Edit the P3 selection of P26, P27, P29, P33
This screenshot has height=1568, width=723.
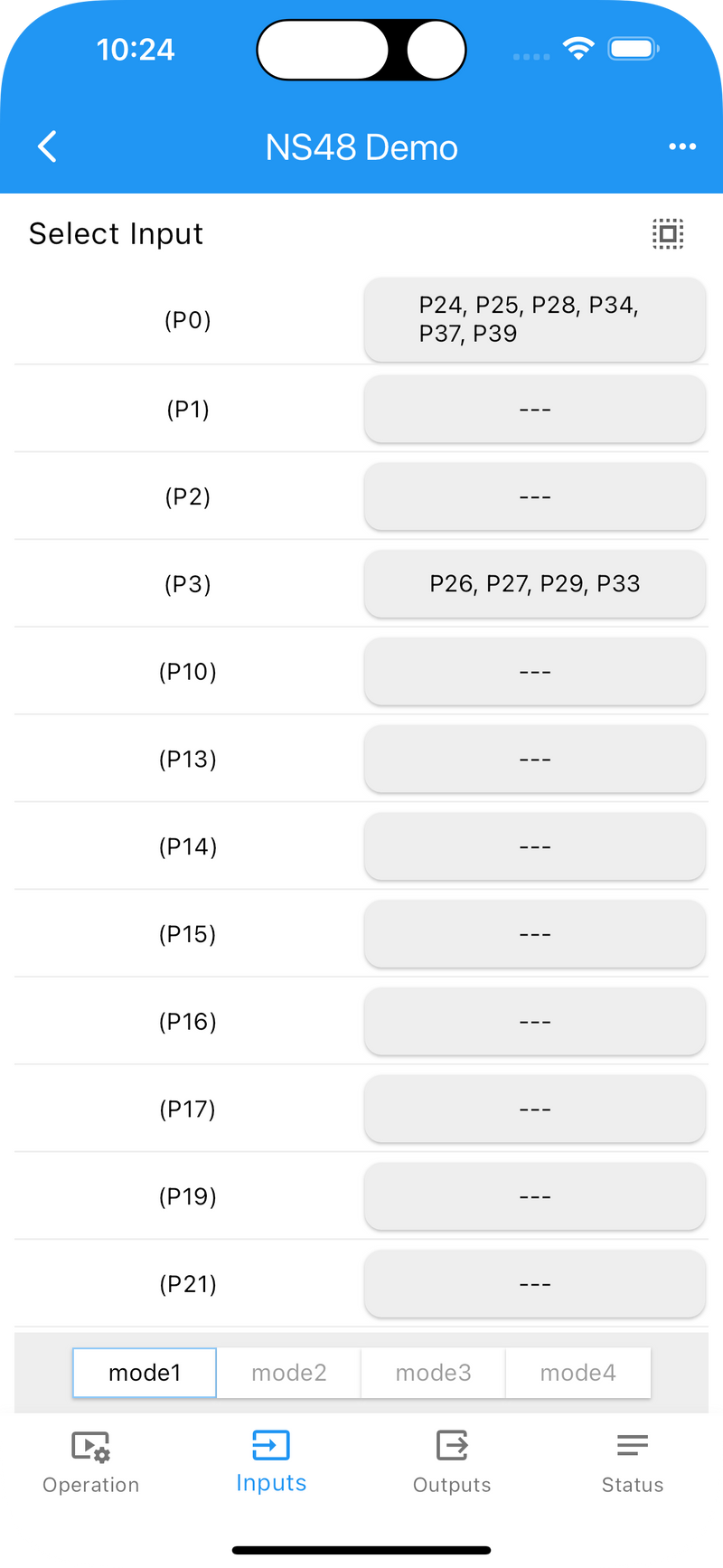[x=534, y=584]
